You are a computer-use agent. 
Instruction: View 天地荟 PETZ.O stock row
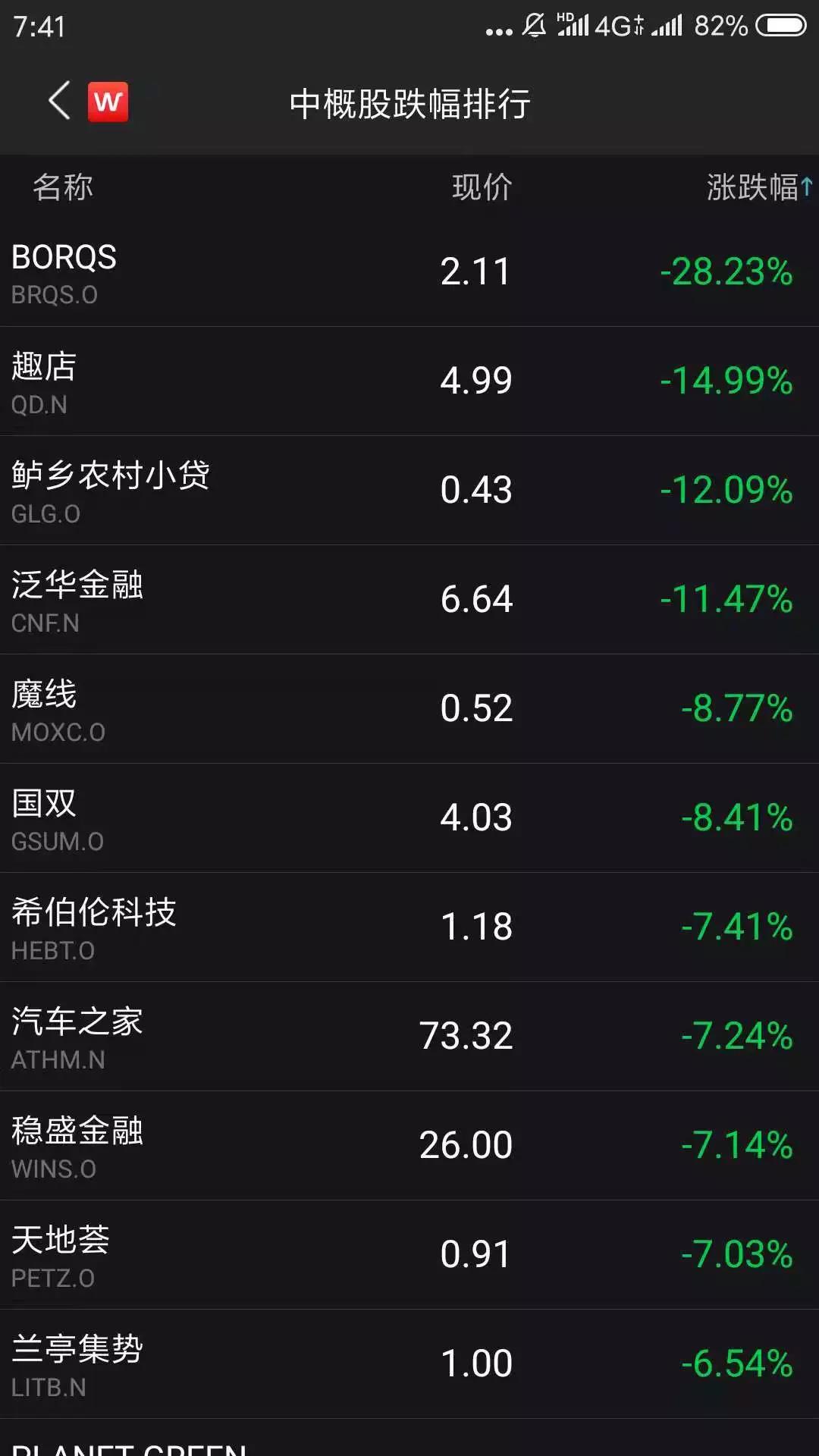click(x=409, y=1256)
